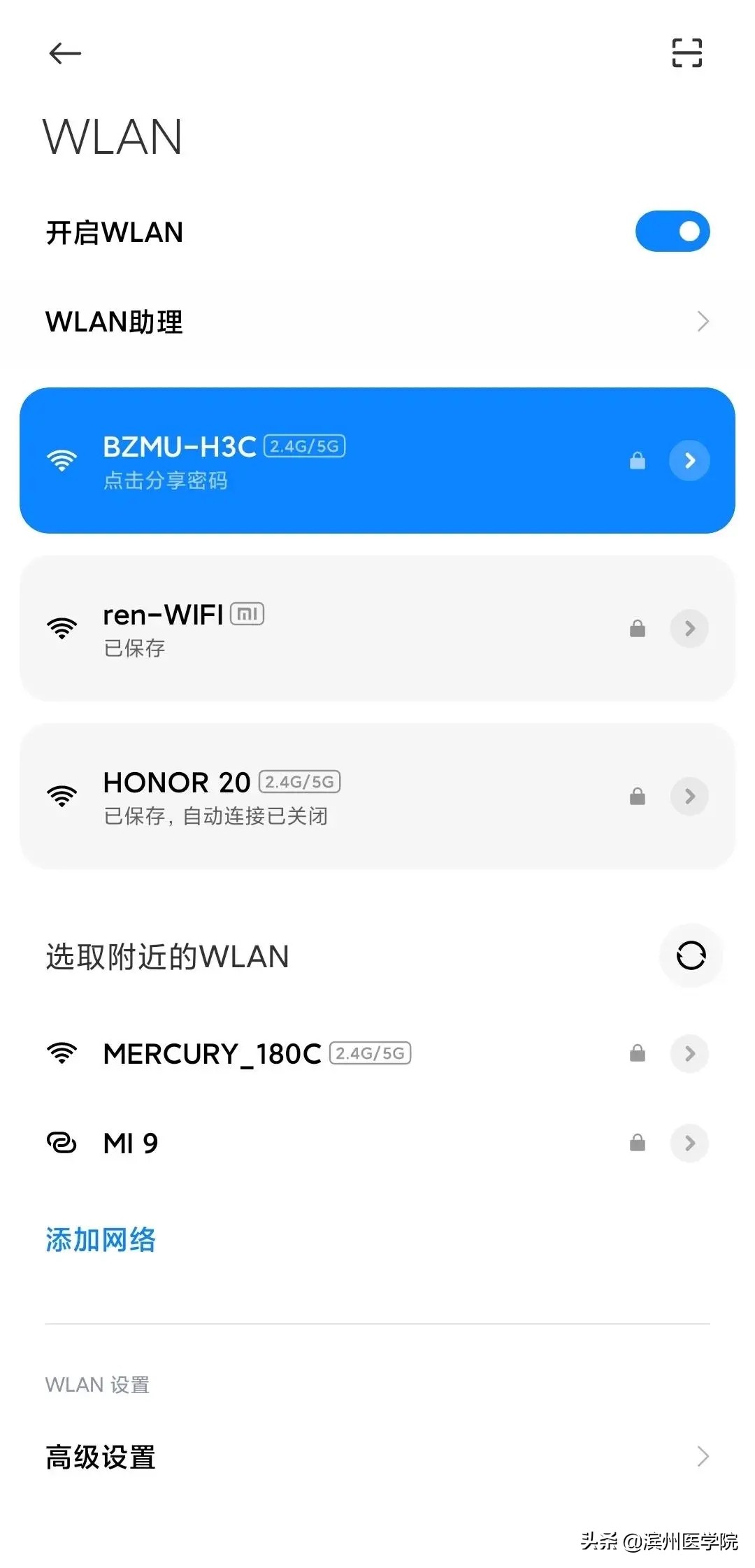
Task: Click the lock icon on HONOR 20 network
Action: [x=637, y=796]
